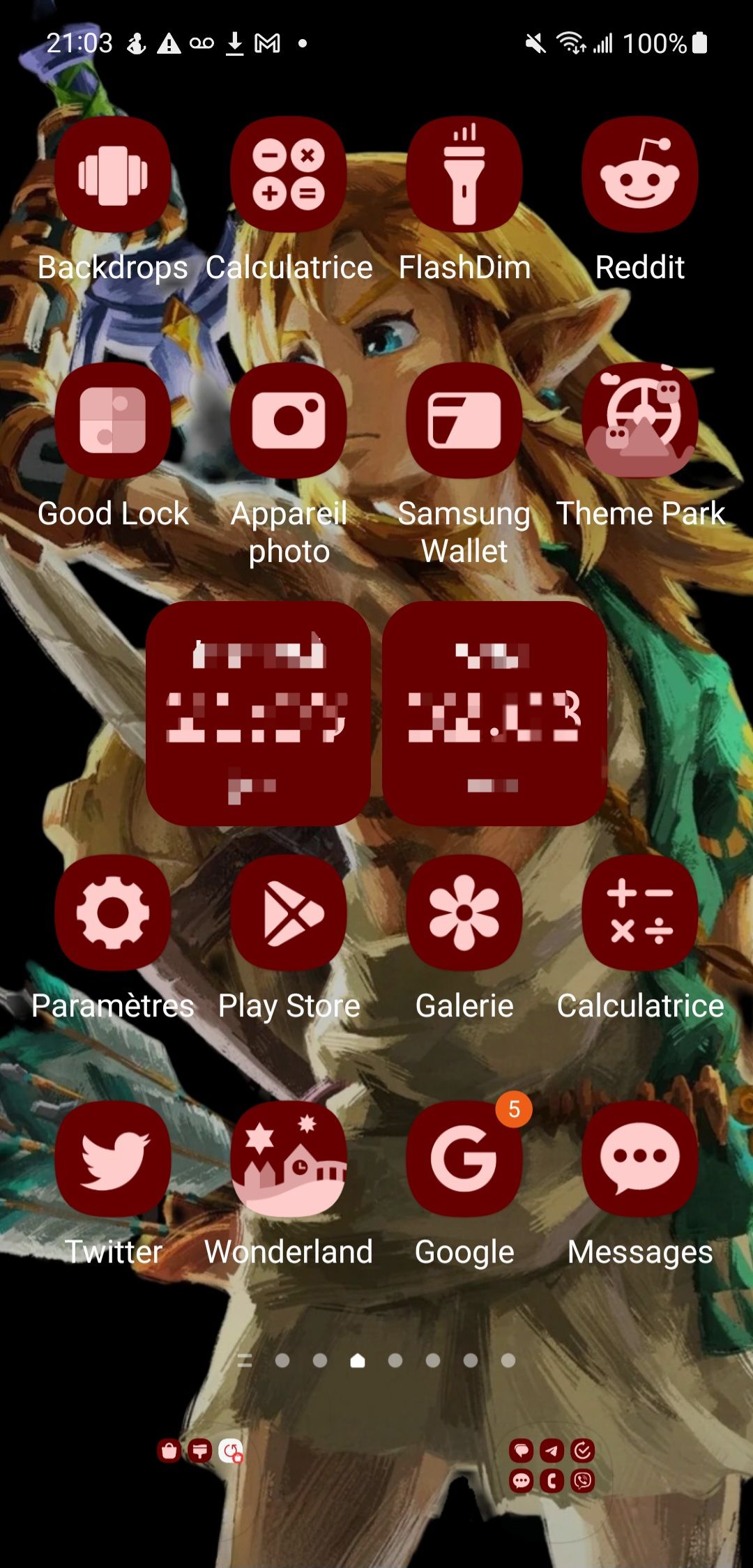Launch the Play Store

pos(289,913)
